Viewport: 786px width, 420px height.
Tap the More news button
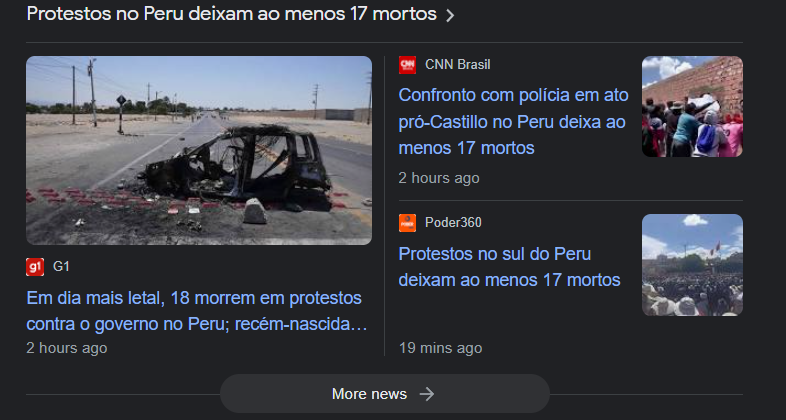point(384,394)
